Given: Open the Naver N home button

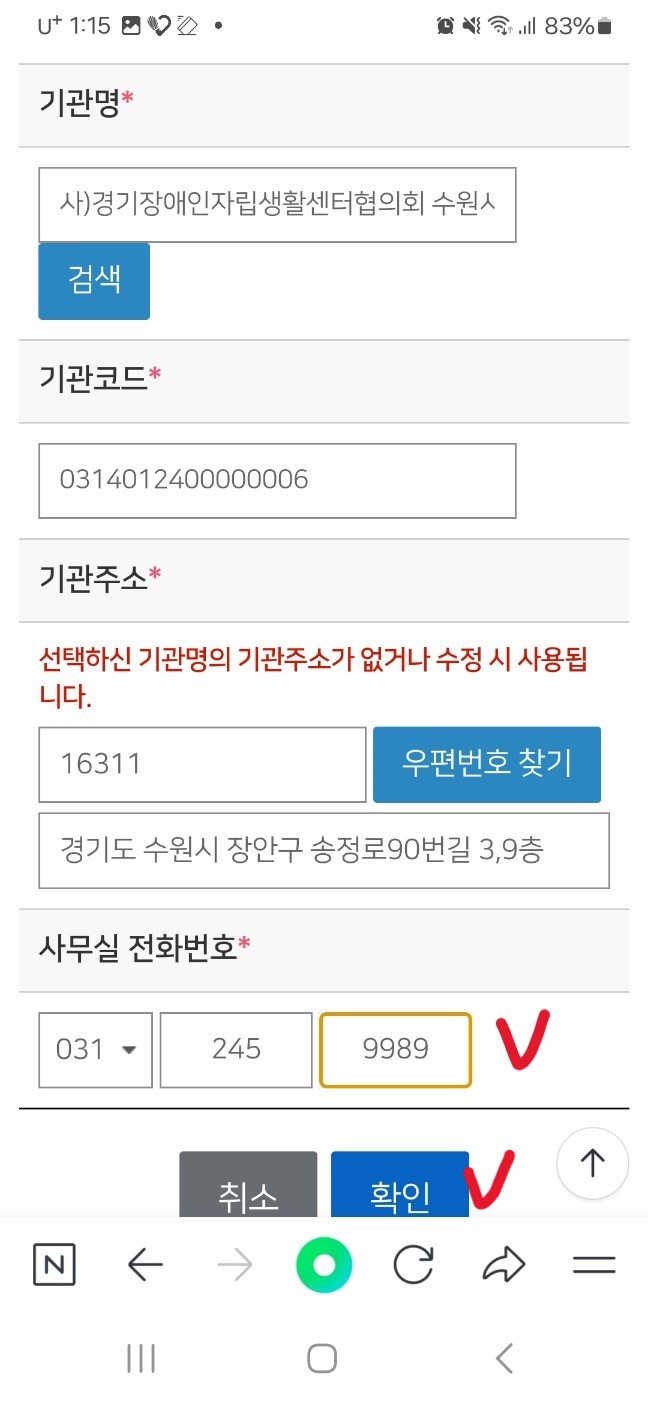Looking at the screenshot, I should tap(54, 1266).
